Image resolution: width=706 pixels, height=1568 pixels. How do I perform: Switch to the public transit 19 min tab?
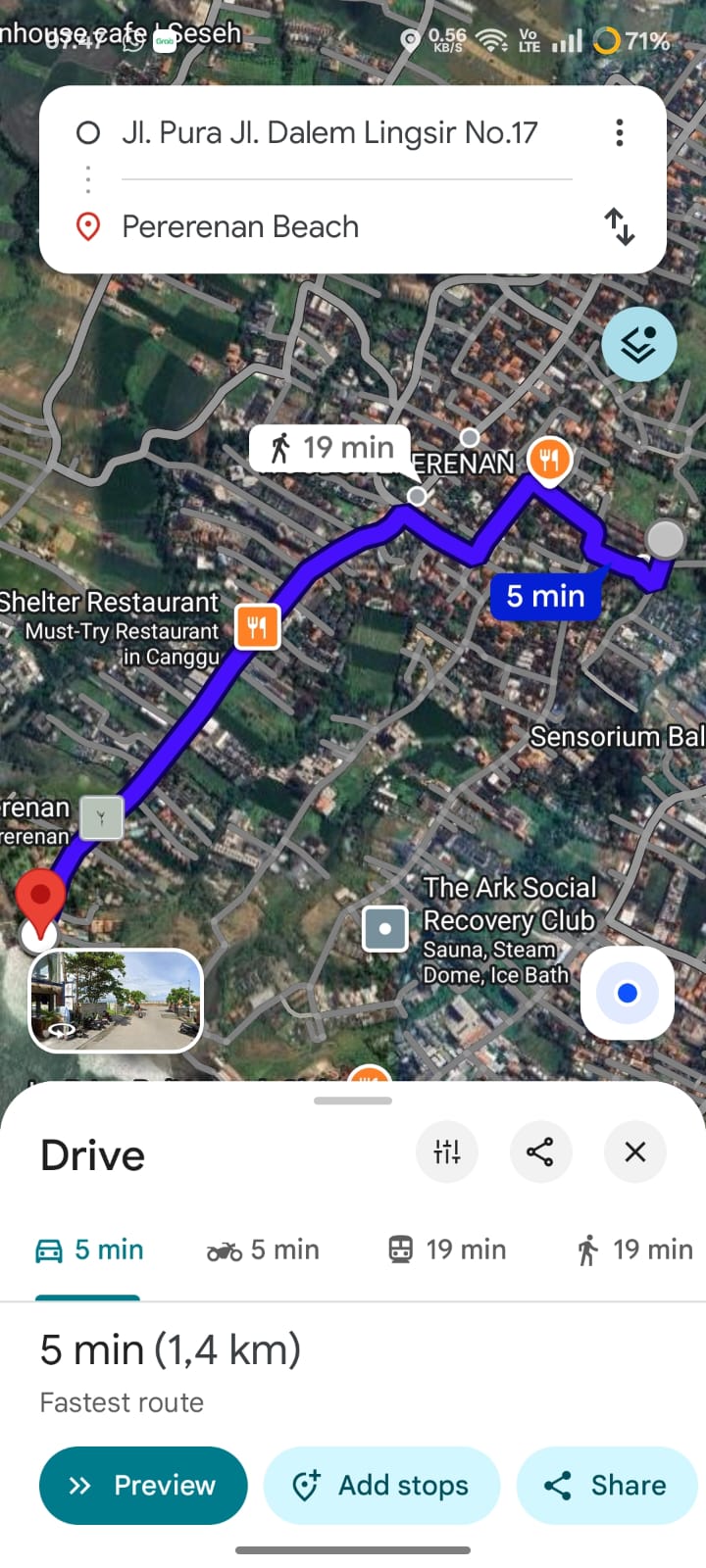tap(446, 1249)
